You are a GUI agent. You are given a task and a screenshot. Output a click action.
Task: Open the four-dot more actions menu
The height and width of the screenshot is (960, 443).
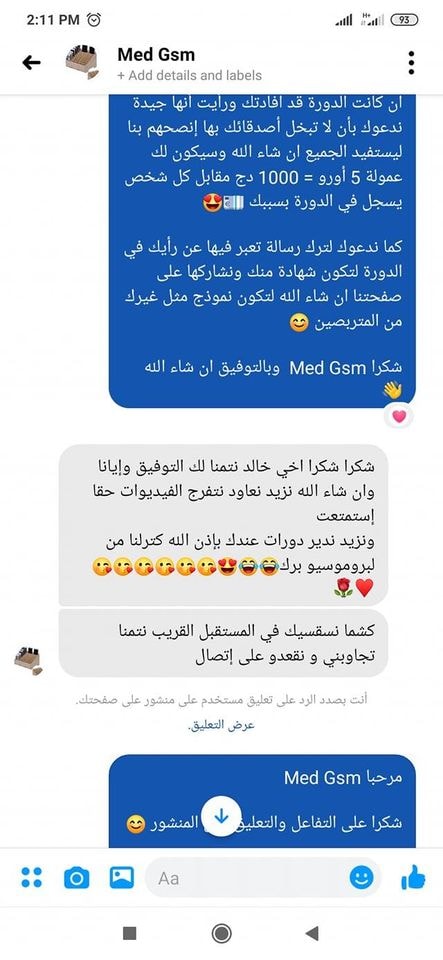coord(31,877)
